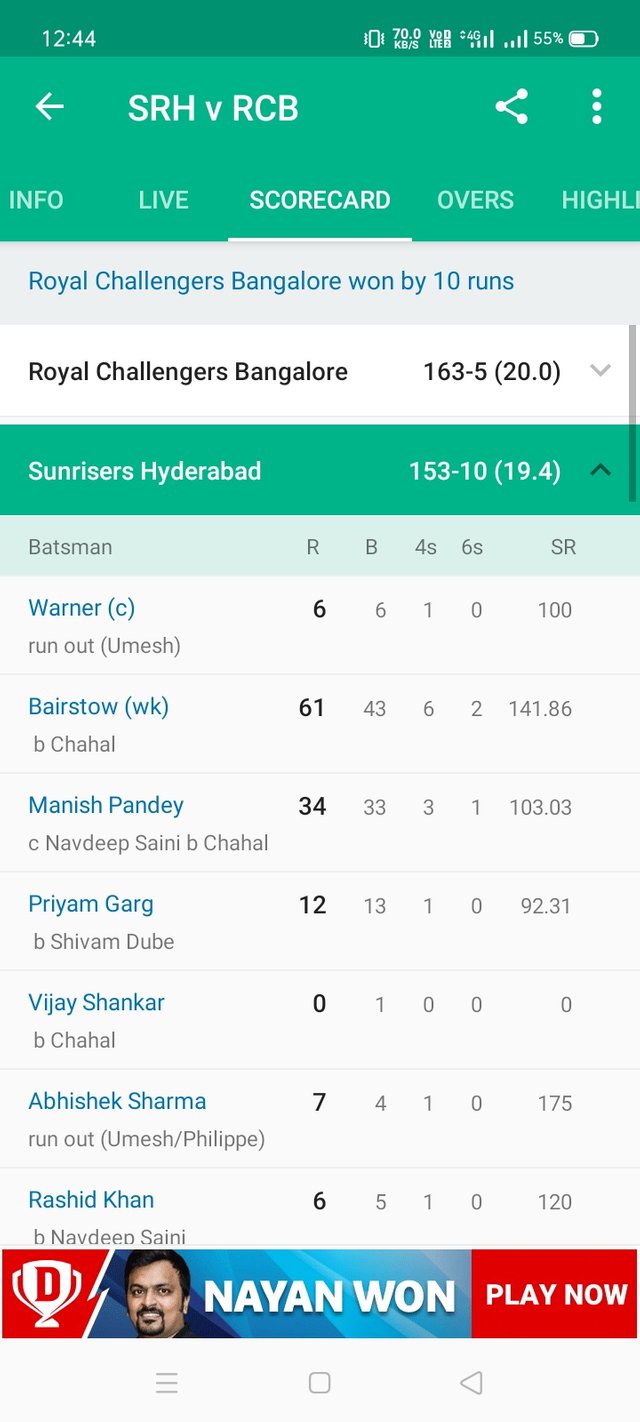Tap the system home button
The width and height of the screenshot is (640, 1422).
pyautogui.click(x=320, y=1383)
